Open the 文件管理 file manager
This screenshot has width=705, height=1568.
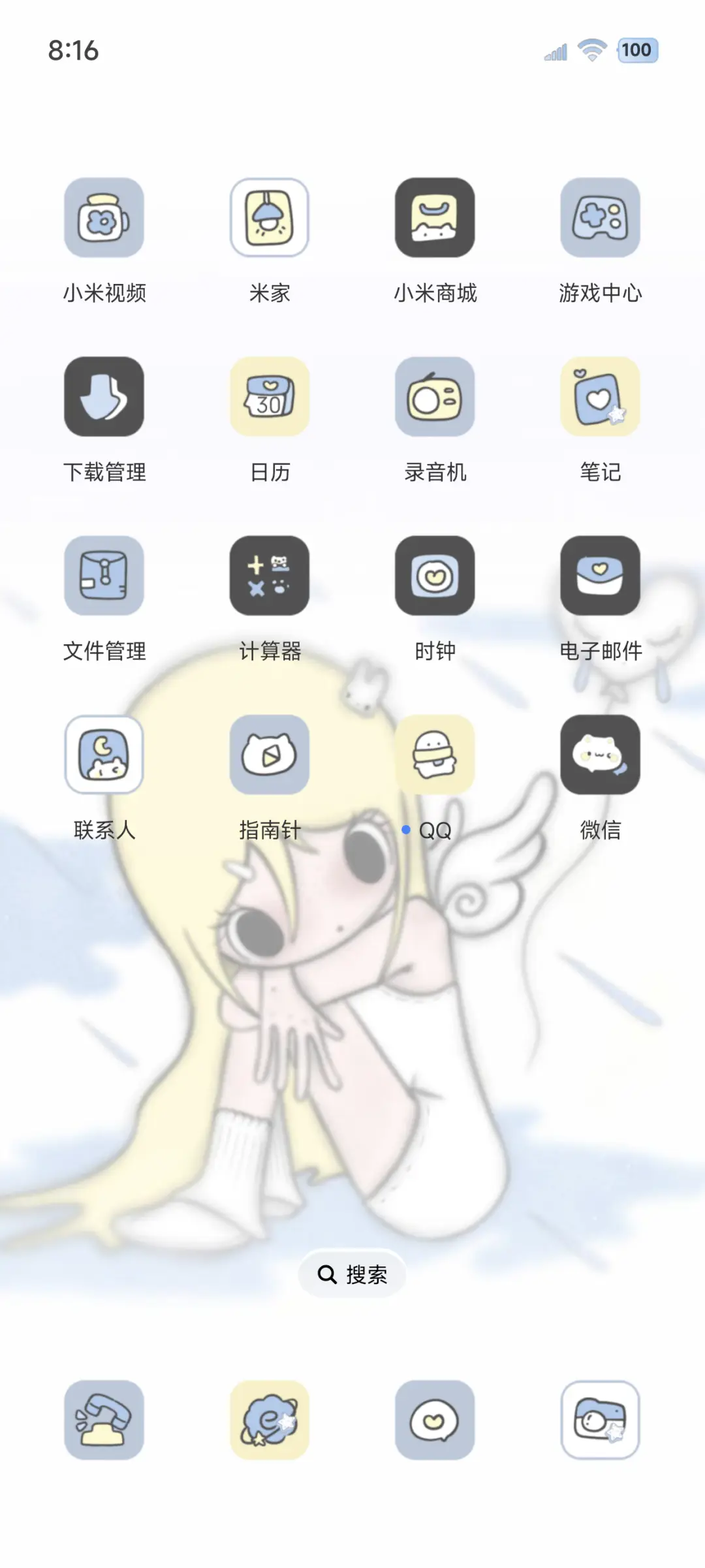[104, 578]
